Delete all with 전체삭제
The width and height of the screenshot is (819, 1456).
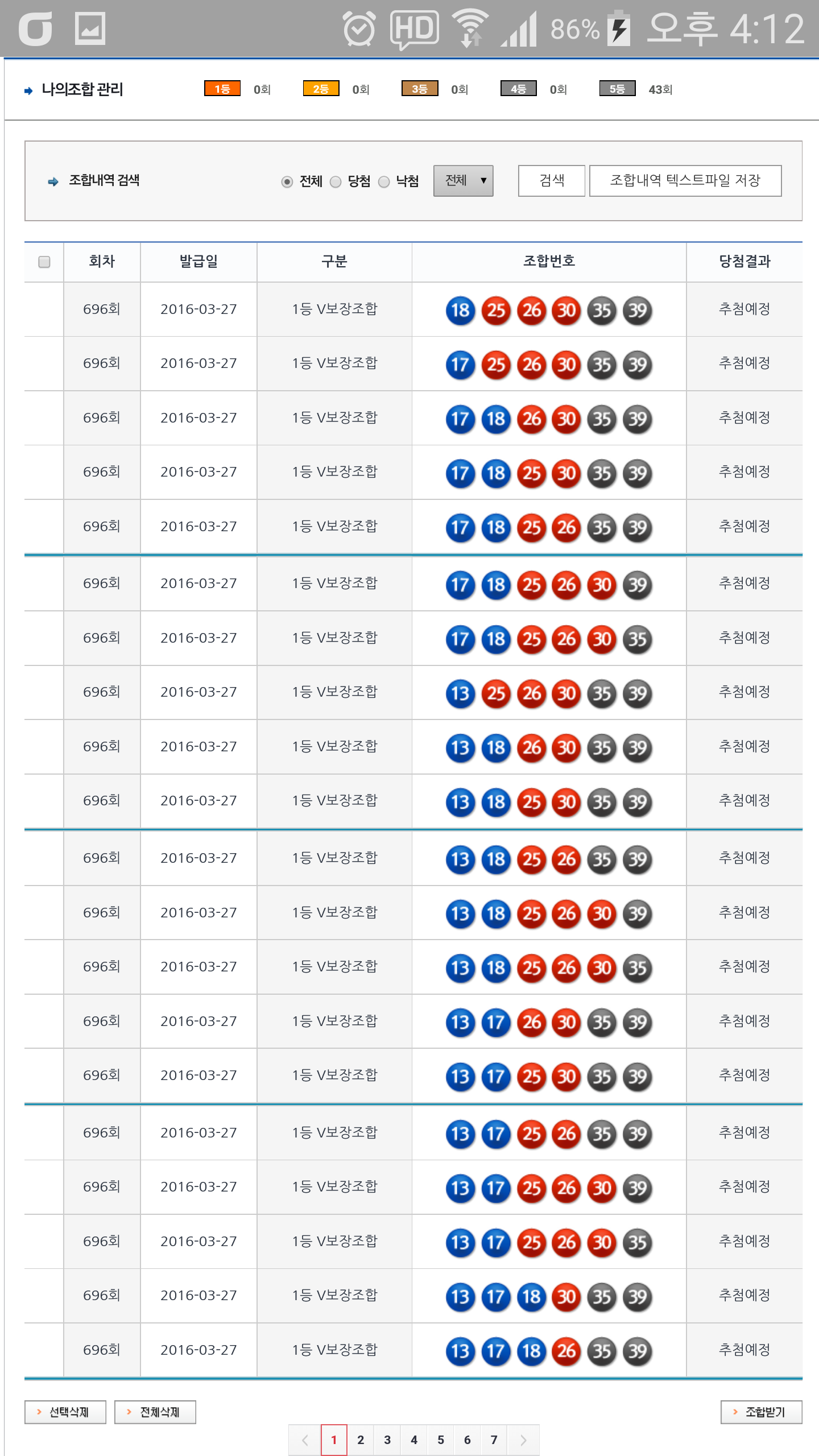(x=155, y=1412)
